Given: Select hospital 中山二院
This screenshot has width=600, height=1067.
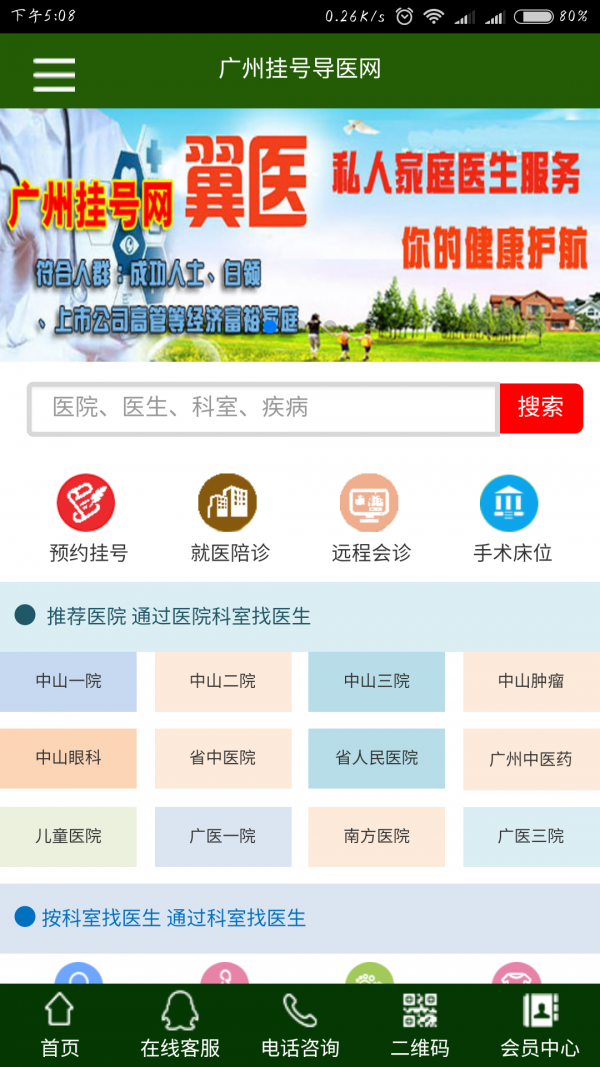Looking at the screenshot, I should pyautogui.click(x=223, y=681).
